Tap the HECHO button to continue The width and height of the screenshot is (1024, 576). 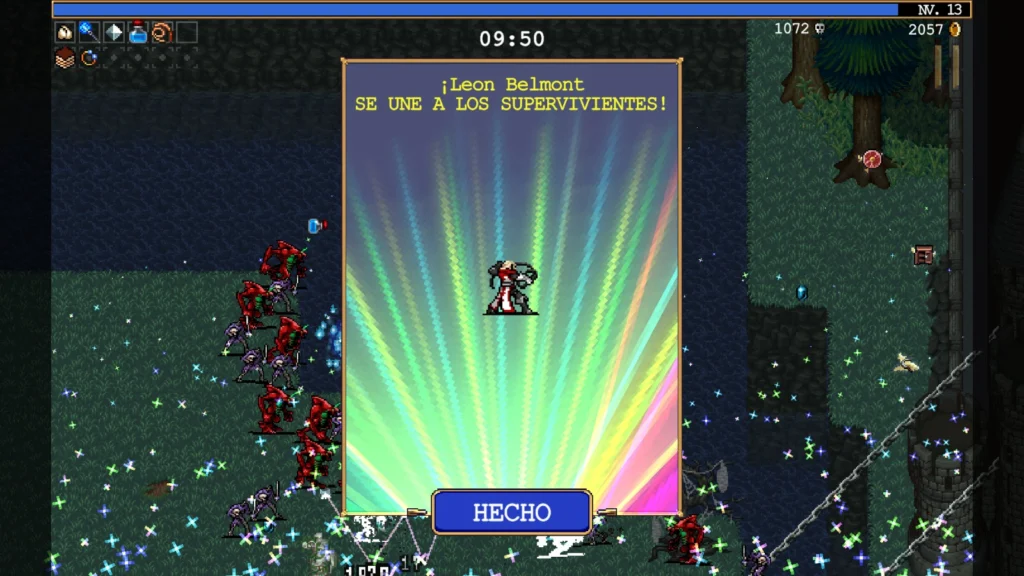[511, 512]
